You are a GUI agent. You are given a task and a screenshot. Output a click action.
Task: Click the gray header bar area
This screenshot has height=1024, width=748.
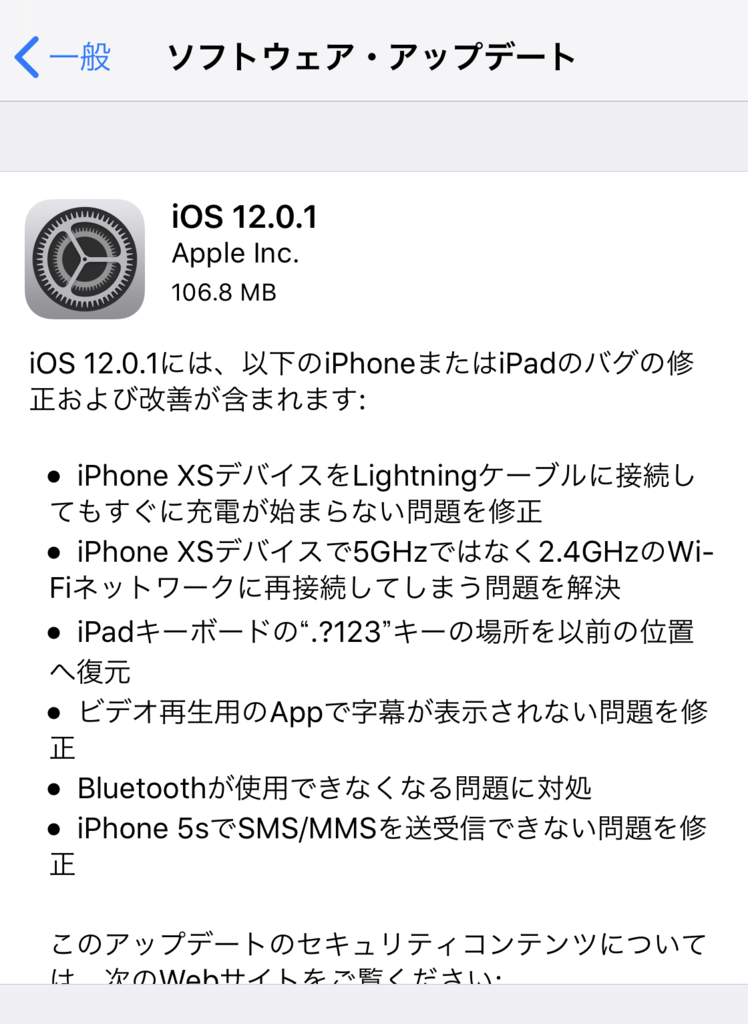click(374, 135)
